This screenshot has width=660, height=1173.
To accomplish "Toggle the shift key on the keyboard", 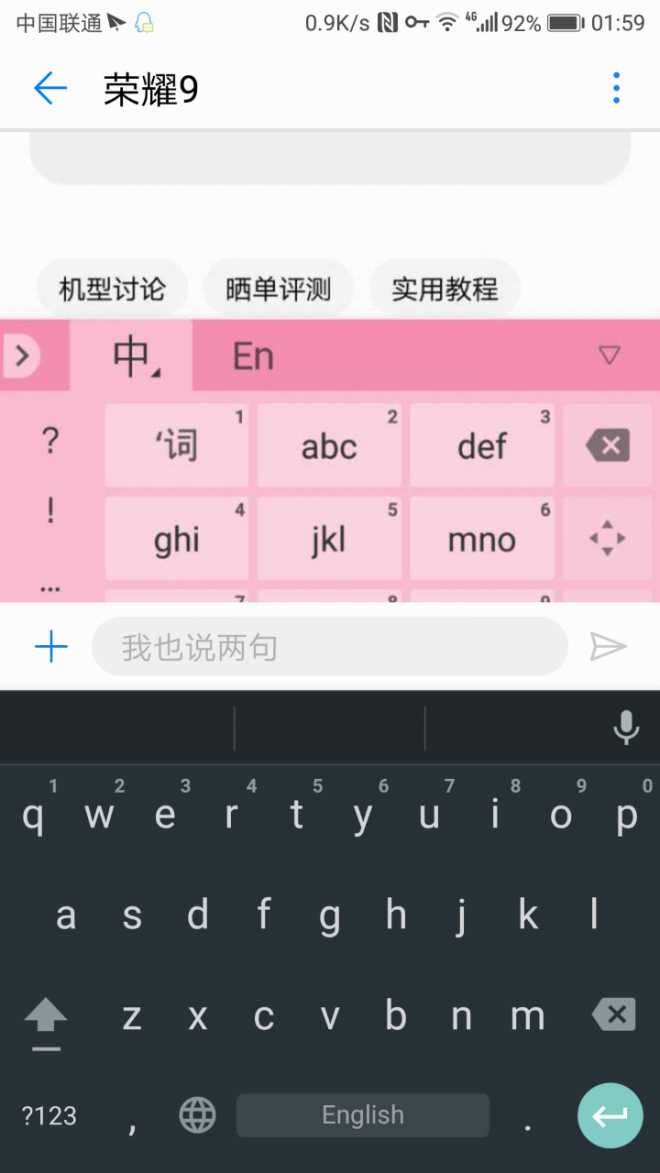I will (45, 1018).
